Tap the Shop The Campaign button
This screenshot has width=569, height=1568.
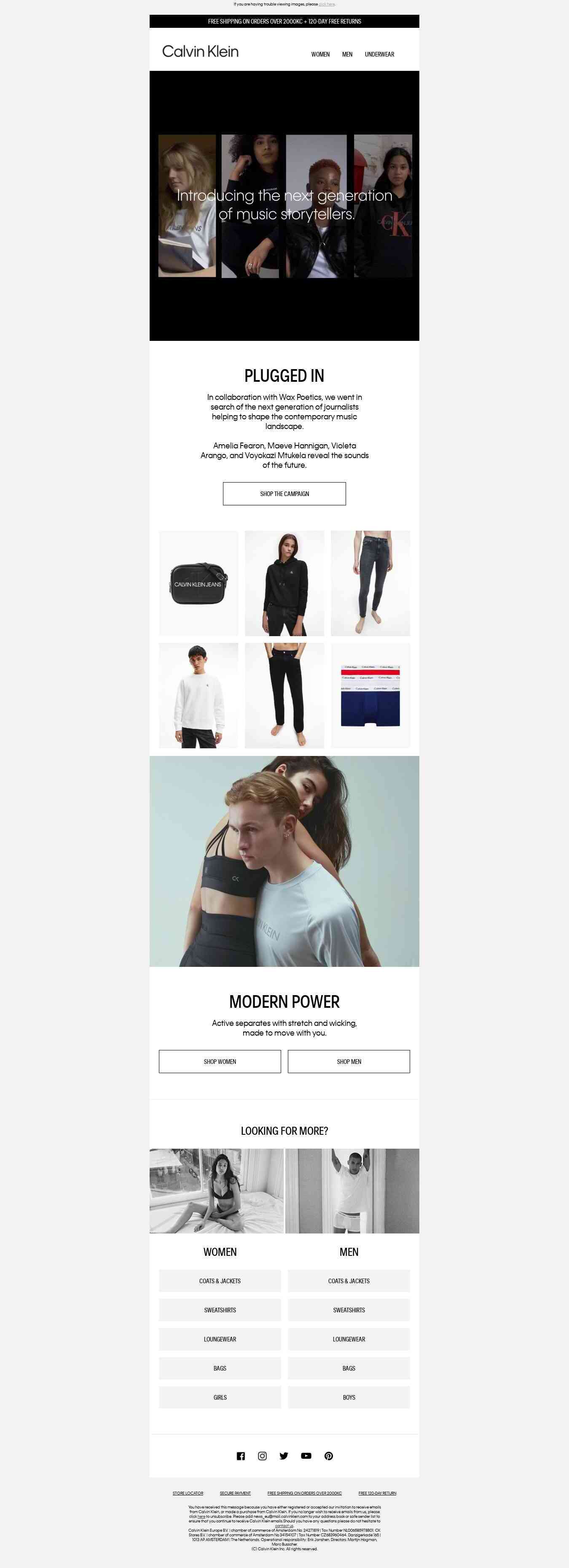[x=284, y=494]
